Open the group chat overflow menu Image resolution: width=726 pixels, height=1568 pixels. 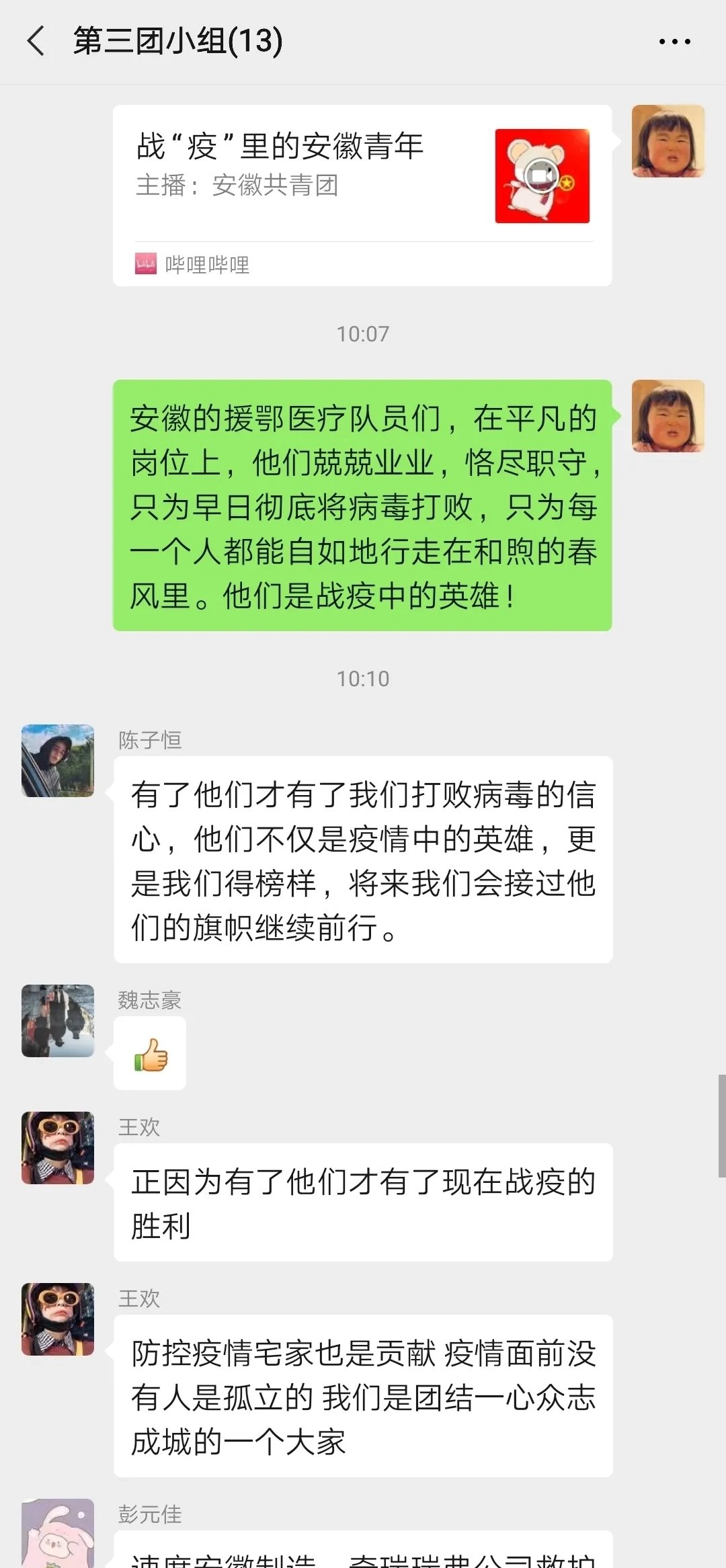674,42
